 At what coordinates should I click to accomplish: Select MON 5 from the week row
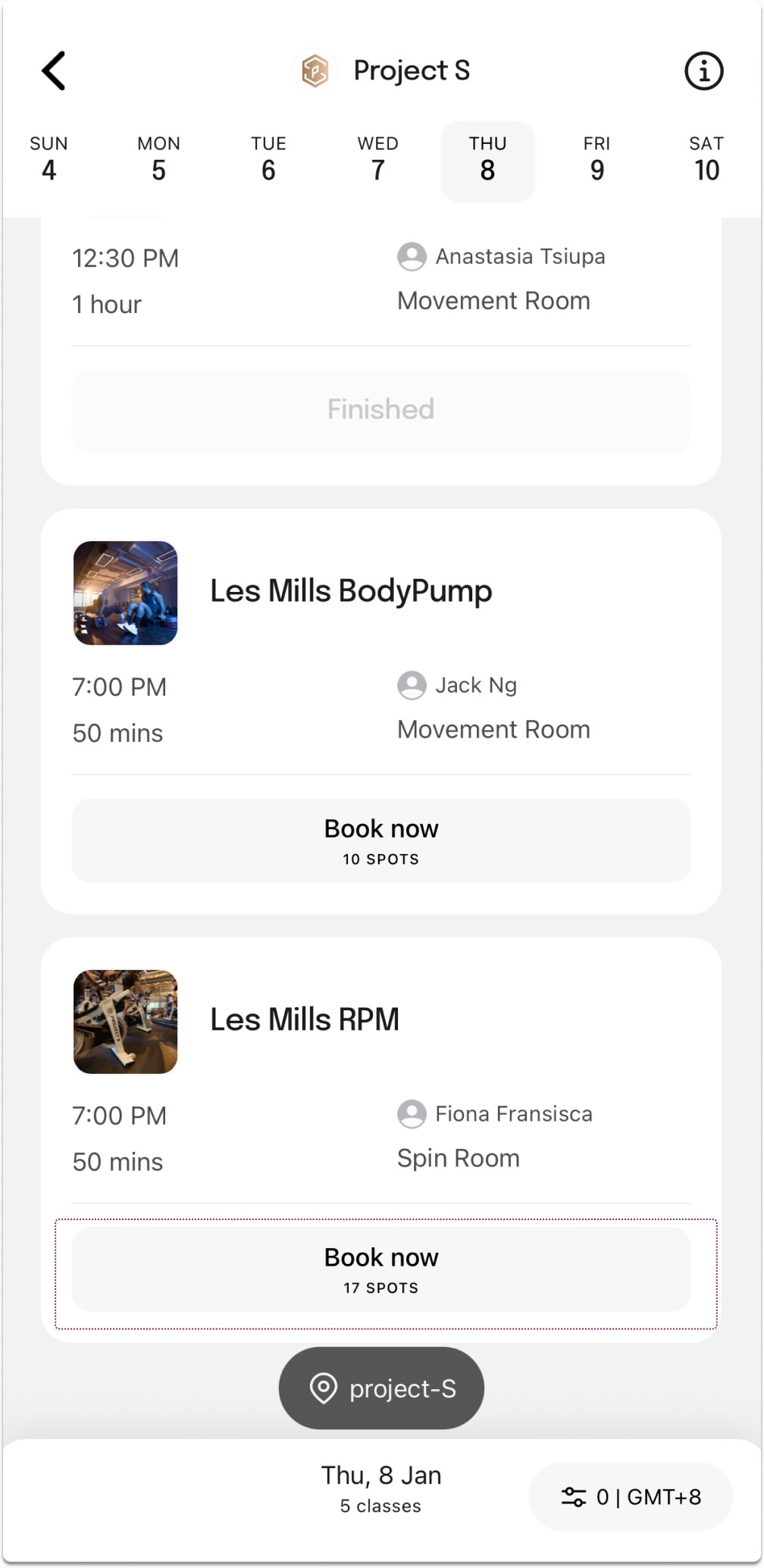158,159
